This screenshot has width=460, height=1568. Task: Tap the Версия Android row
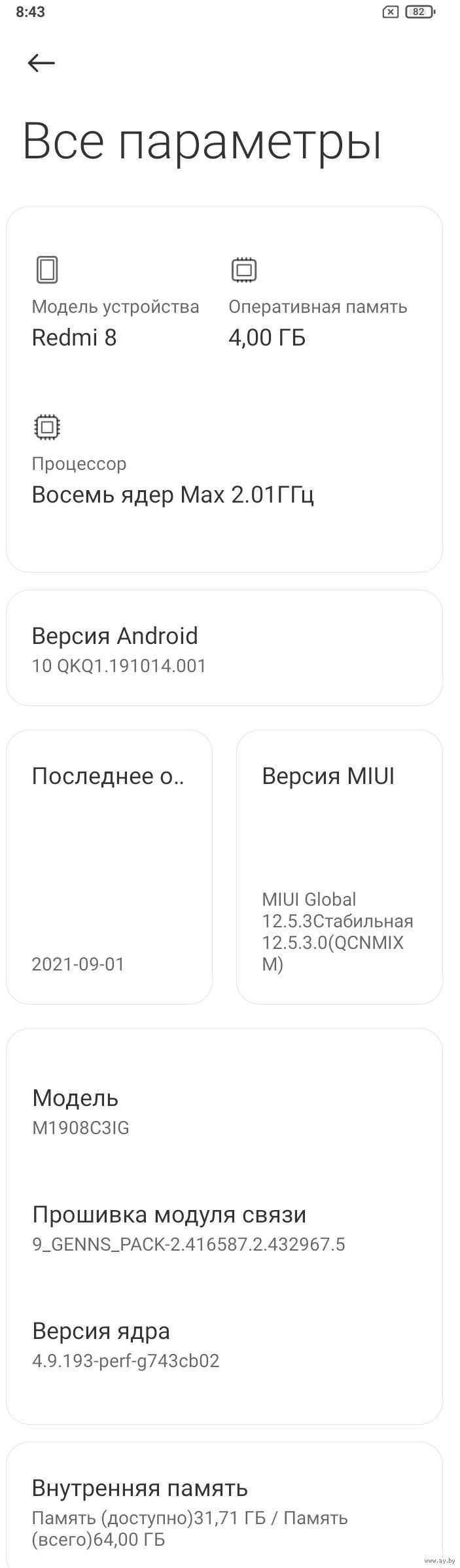(x=224, y=648)
